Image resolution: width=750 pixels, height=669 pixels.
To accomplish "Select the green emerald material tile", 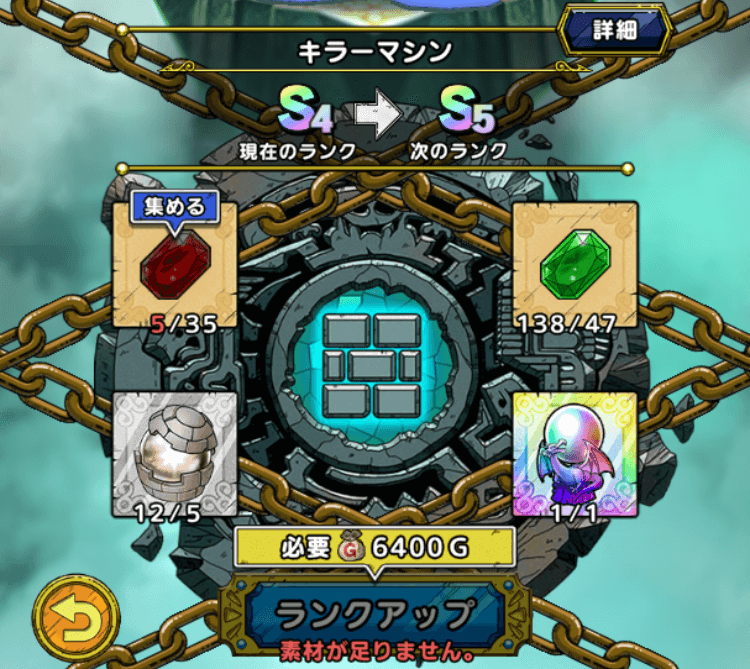I will click(x=574, y=263).
